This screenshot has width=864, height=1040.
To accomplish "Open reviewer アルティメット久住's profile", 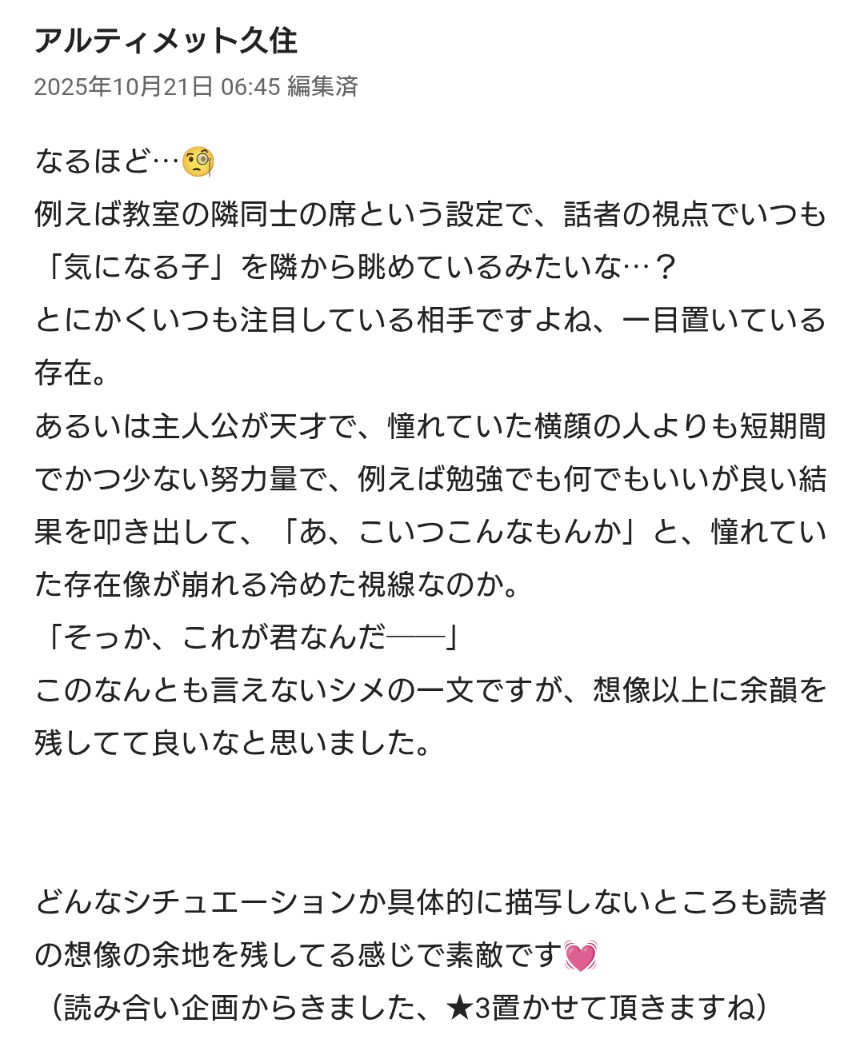I will point(166,41).
